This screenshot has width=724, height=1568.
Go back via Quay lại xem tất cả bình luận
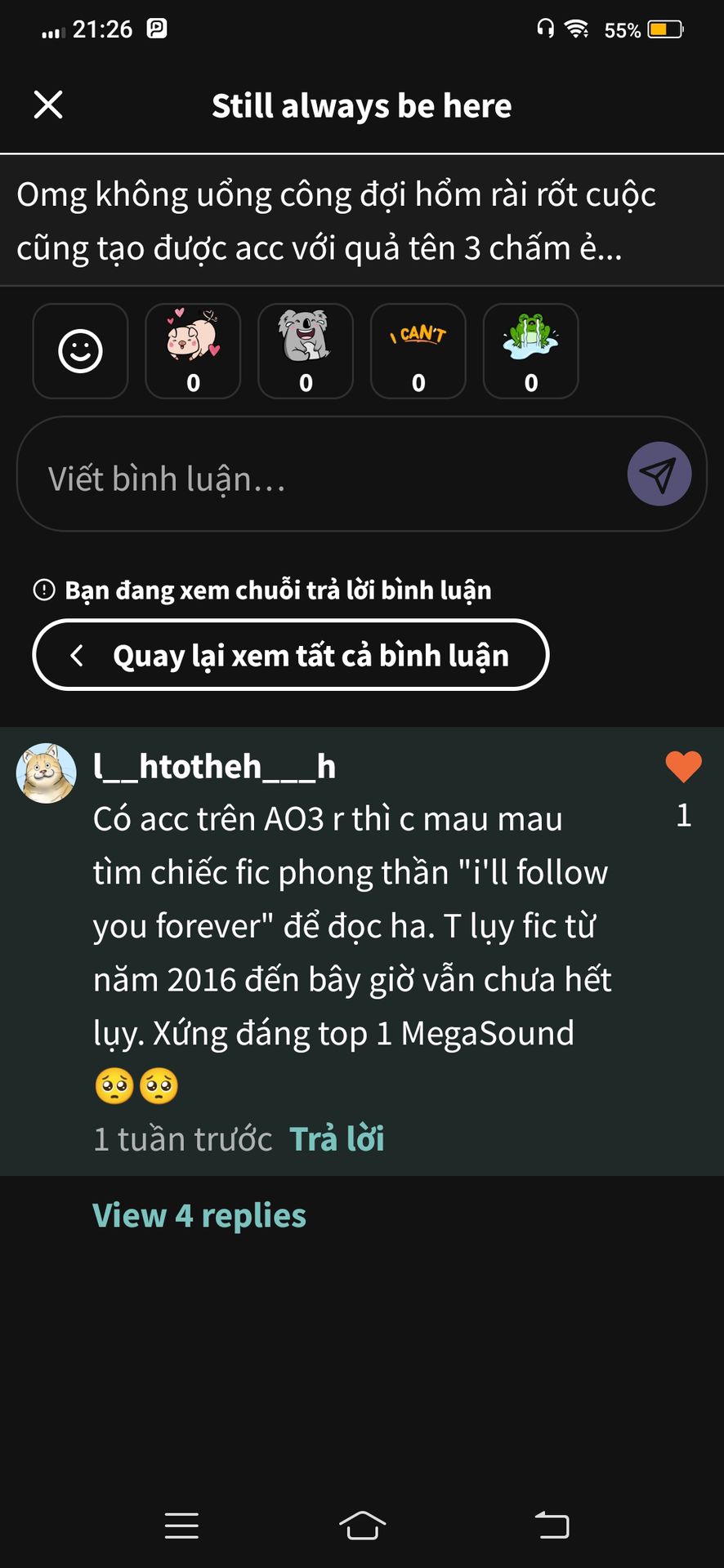pyautogui.click(x=291, y=655)
